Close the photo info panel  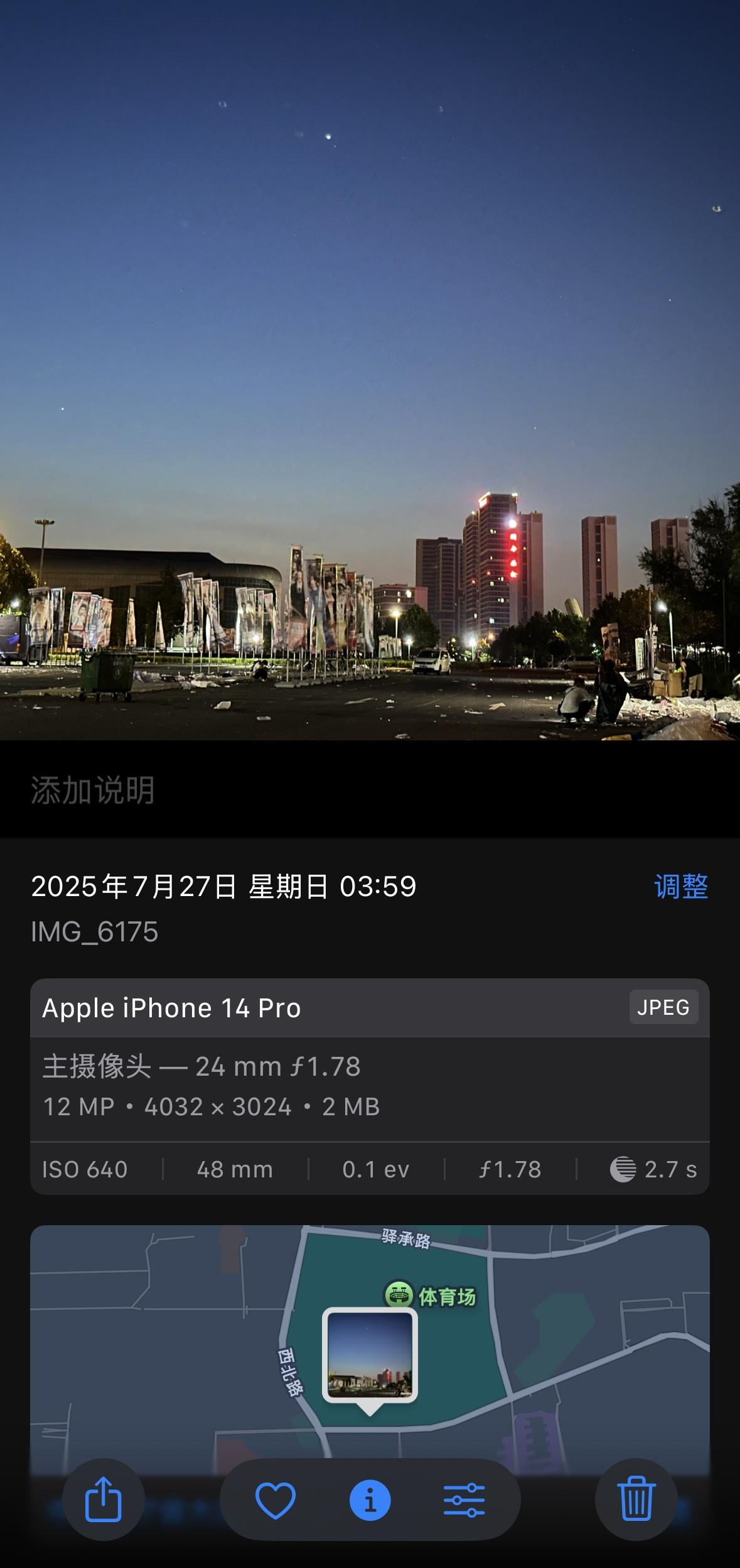click(x=370, y=1500)
